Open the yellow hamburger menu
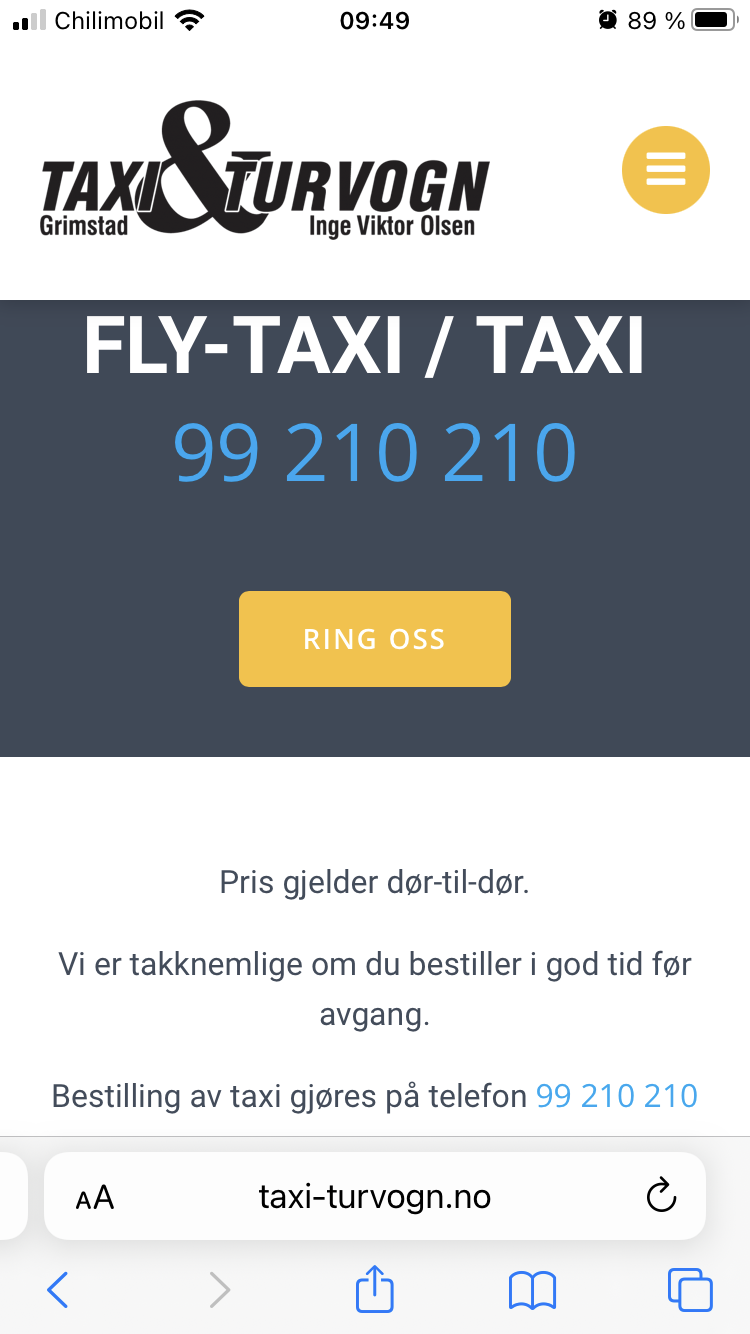The image size is (750, 1334). tap(666, 170)
